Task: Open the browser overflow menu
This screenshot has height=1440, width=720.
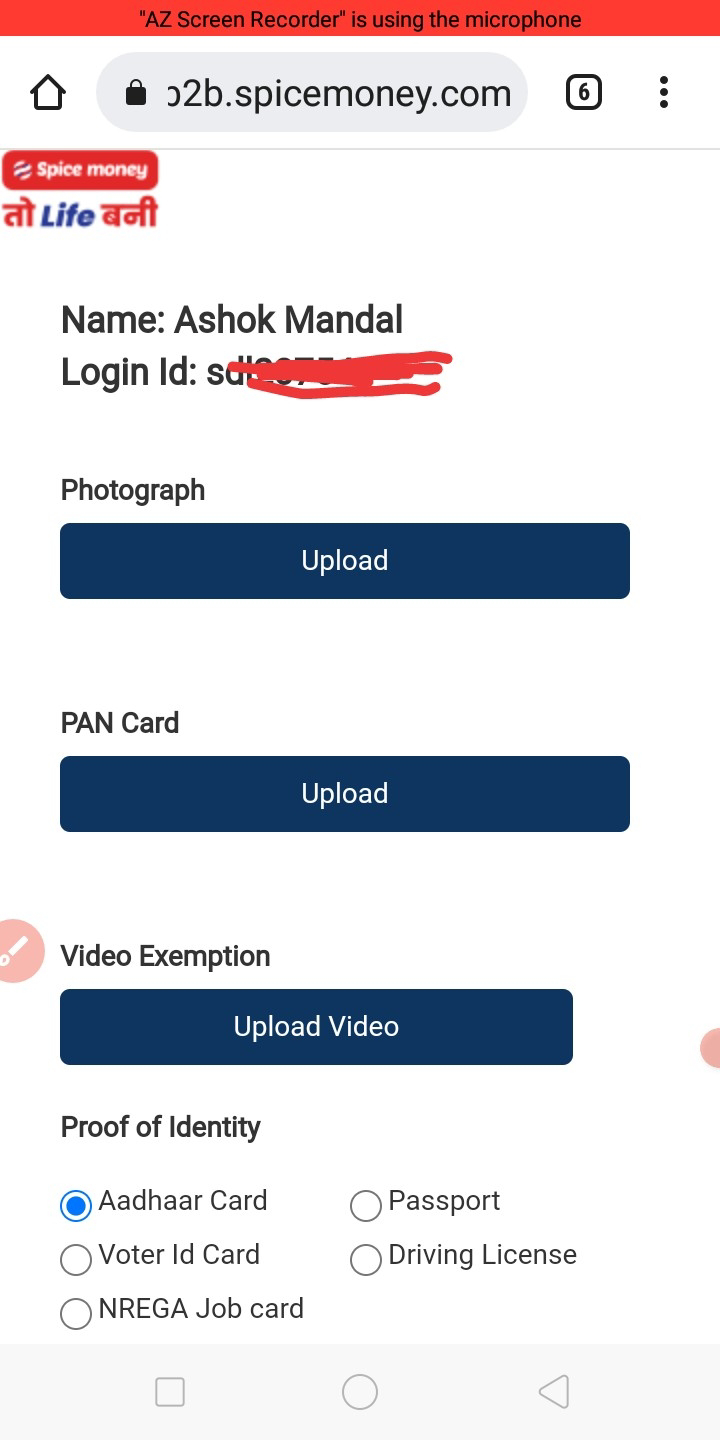Action: (664, 93)
